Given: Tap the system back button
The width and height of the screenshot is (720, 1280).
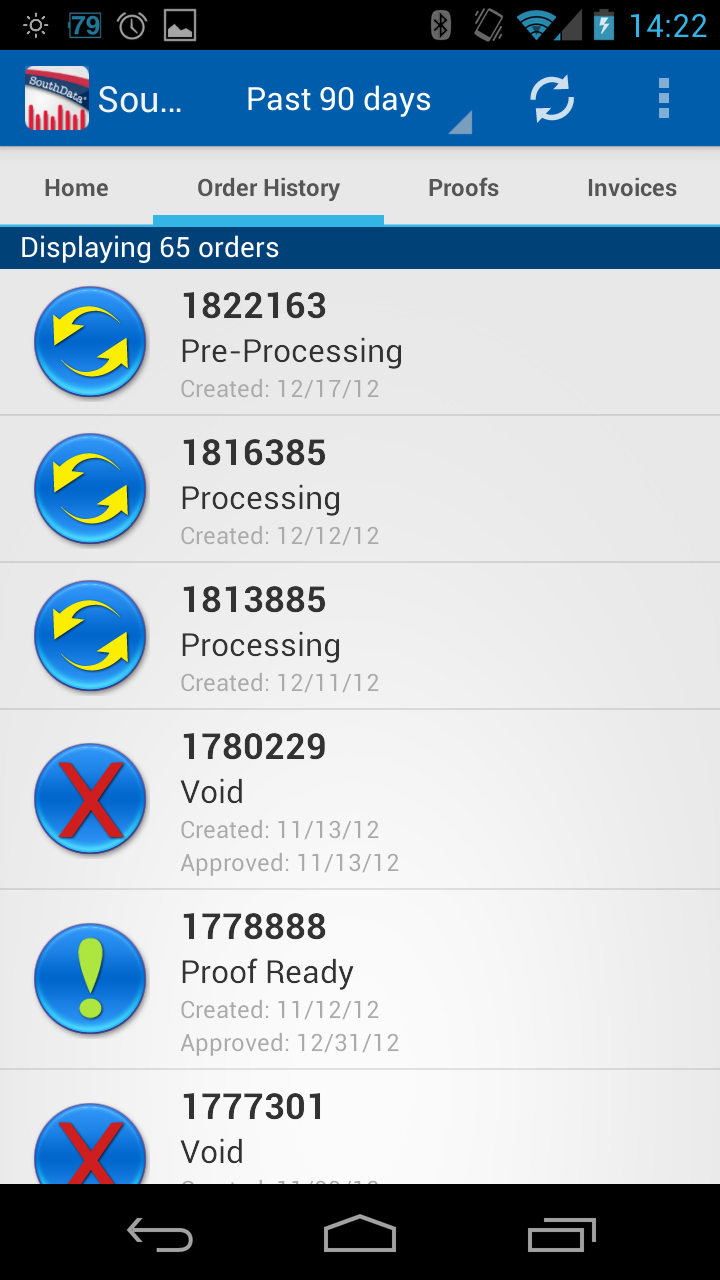Looking at the screenshot, I should click(160, 1235).
